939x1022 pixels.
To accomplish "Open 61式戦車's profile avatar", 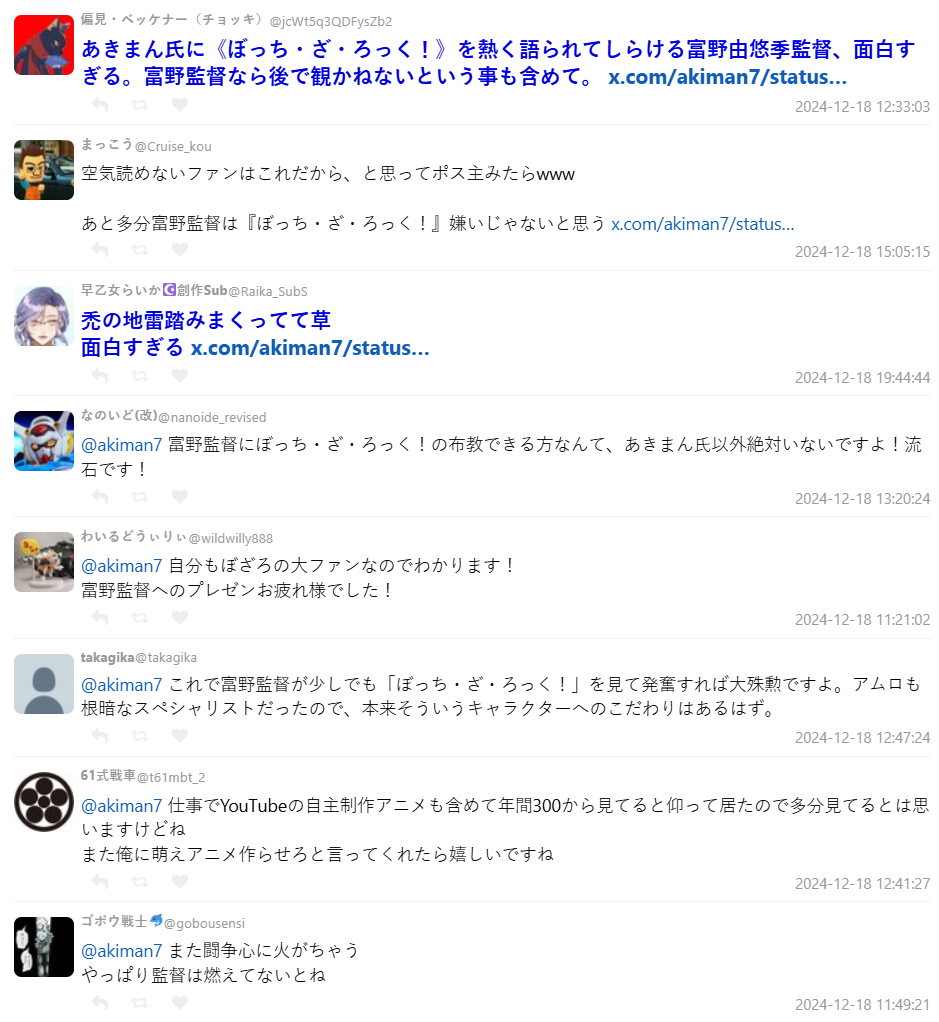I will pyautogui.click(x=44, y=802).
